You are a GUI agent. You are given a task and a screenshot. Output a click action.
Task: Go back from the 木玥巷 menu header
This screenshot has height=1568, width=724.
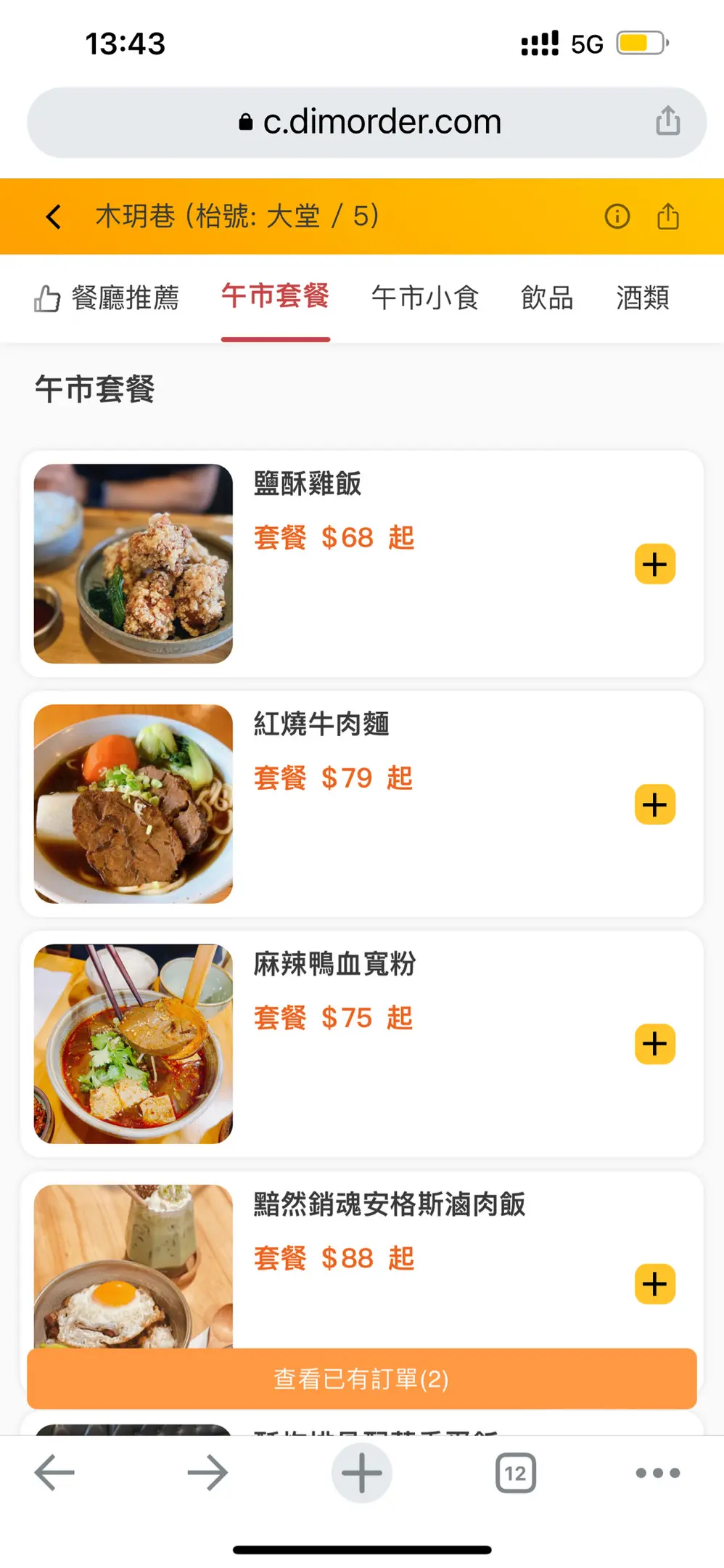click(x=54, y=216)
